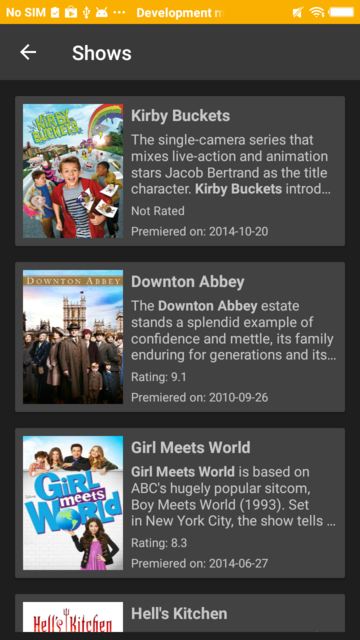Go back using the arrow in the Shows bar

(x=28, y=52)
